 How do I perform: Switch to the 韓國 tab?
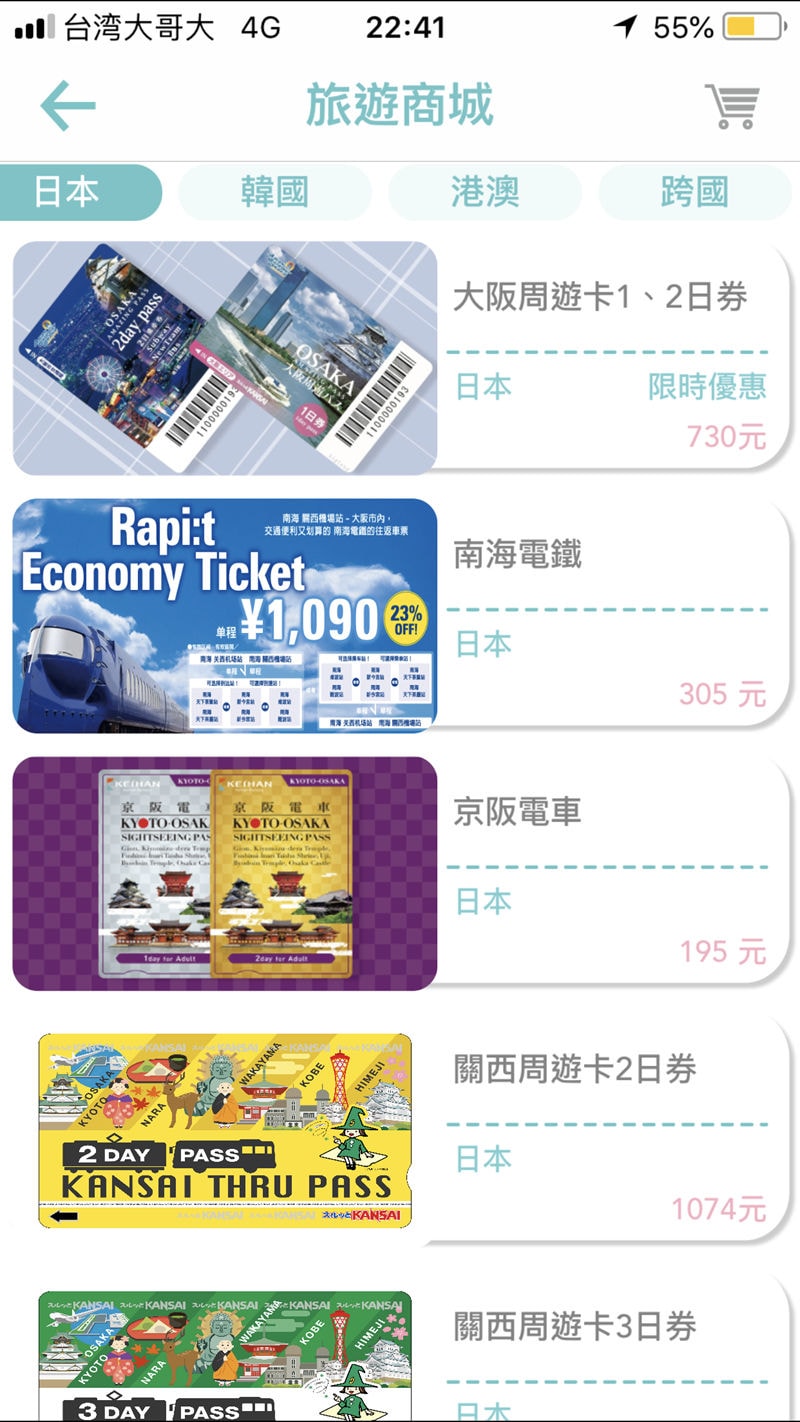pyautogui.click(x=275, y=192)
